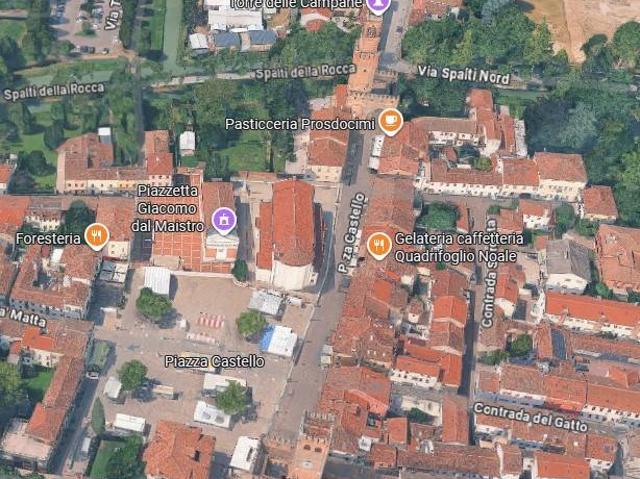This screenshot has height=479, width=640.
Task: Tap the Gelateria caffetteria Quadrifoglio Noale pin
Action: click(379, 244)
